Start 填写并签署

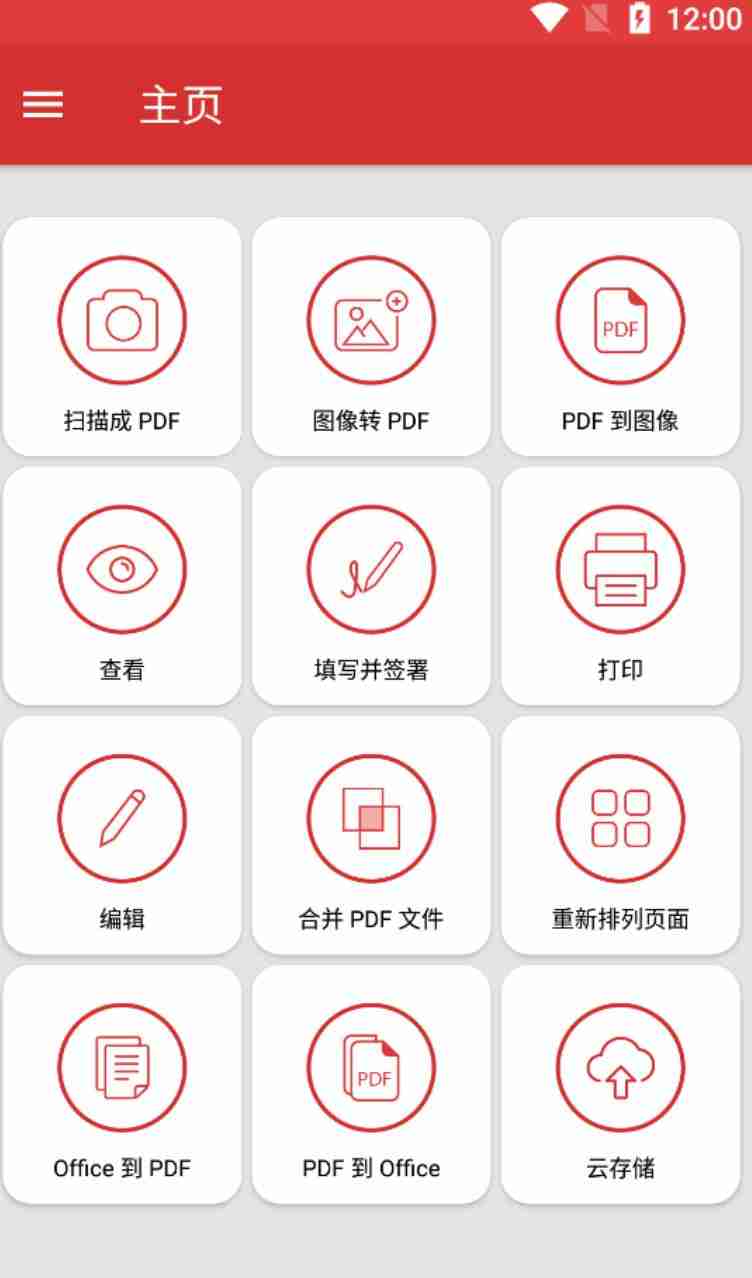click(x=371, y=586)
